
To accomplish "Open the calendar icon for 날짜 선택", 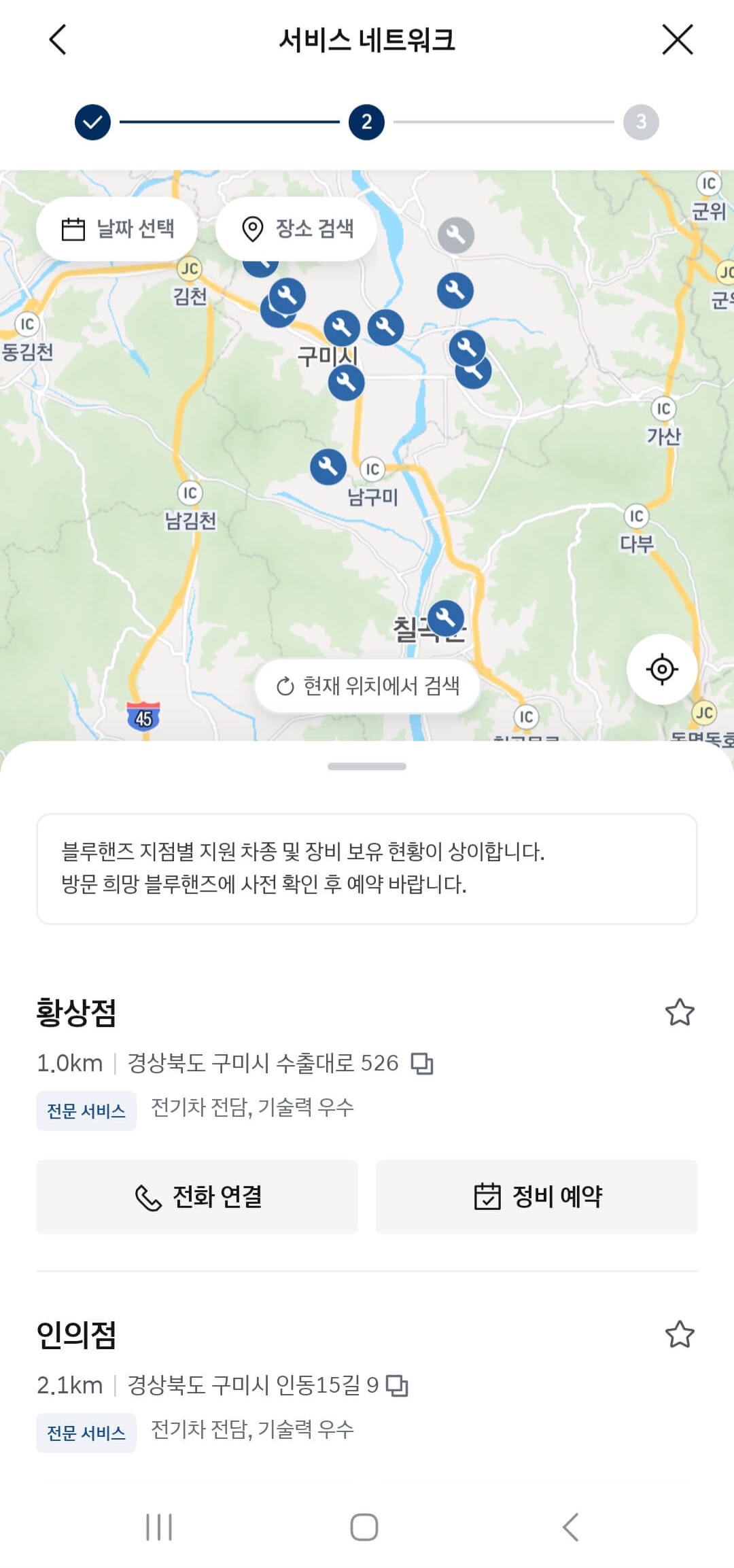I will pyautogui.click(x=73, y=228).
